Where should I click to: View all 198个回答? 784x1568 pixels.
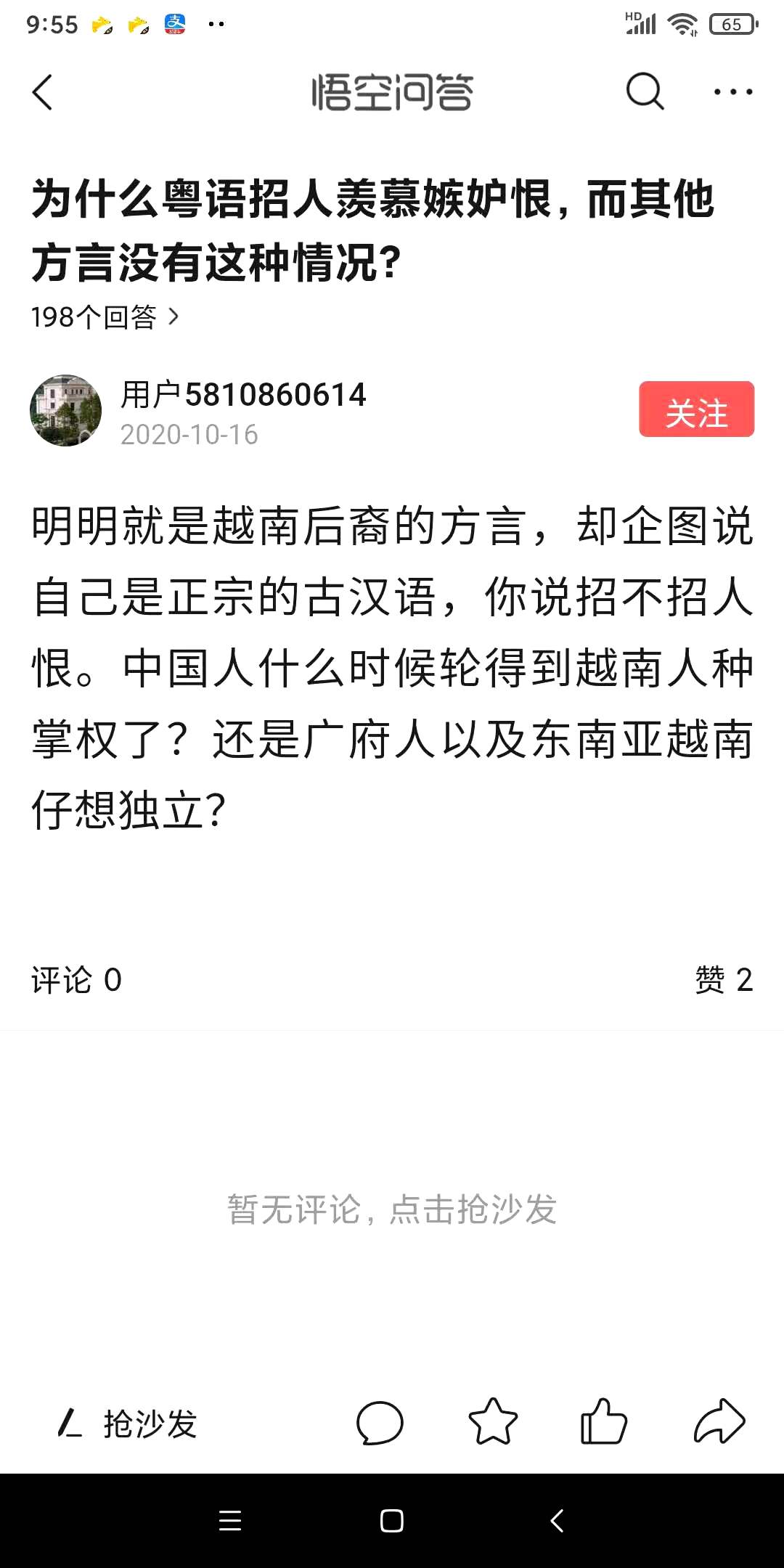point(105,317)
